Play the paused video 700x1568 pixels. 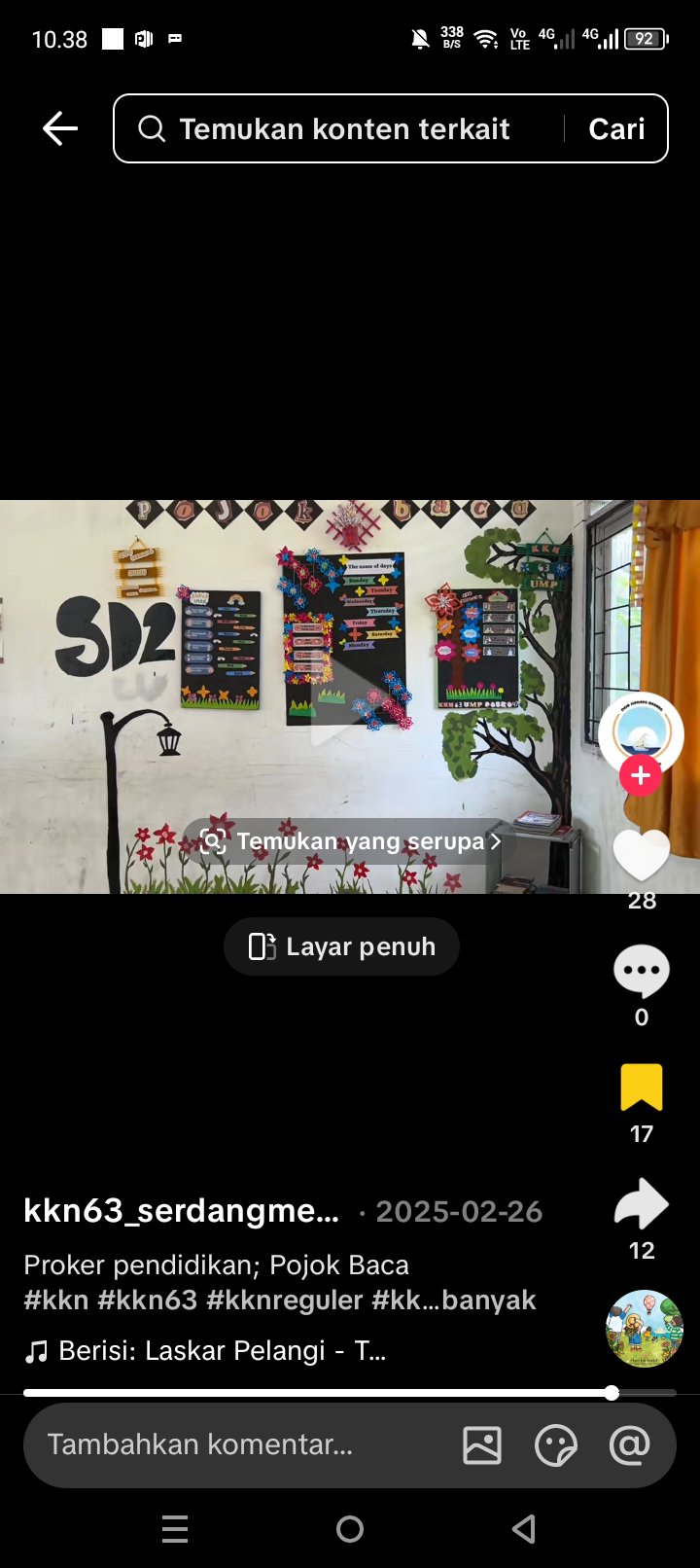338,697
